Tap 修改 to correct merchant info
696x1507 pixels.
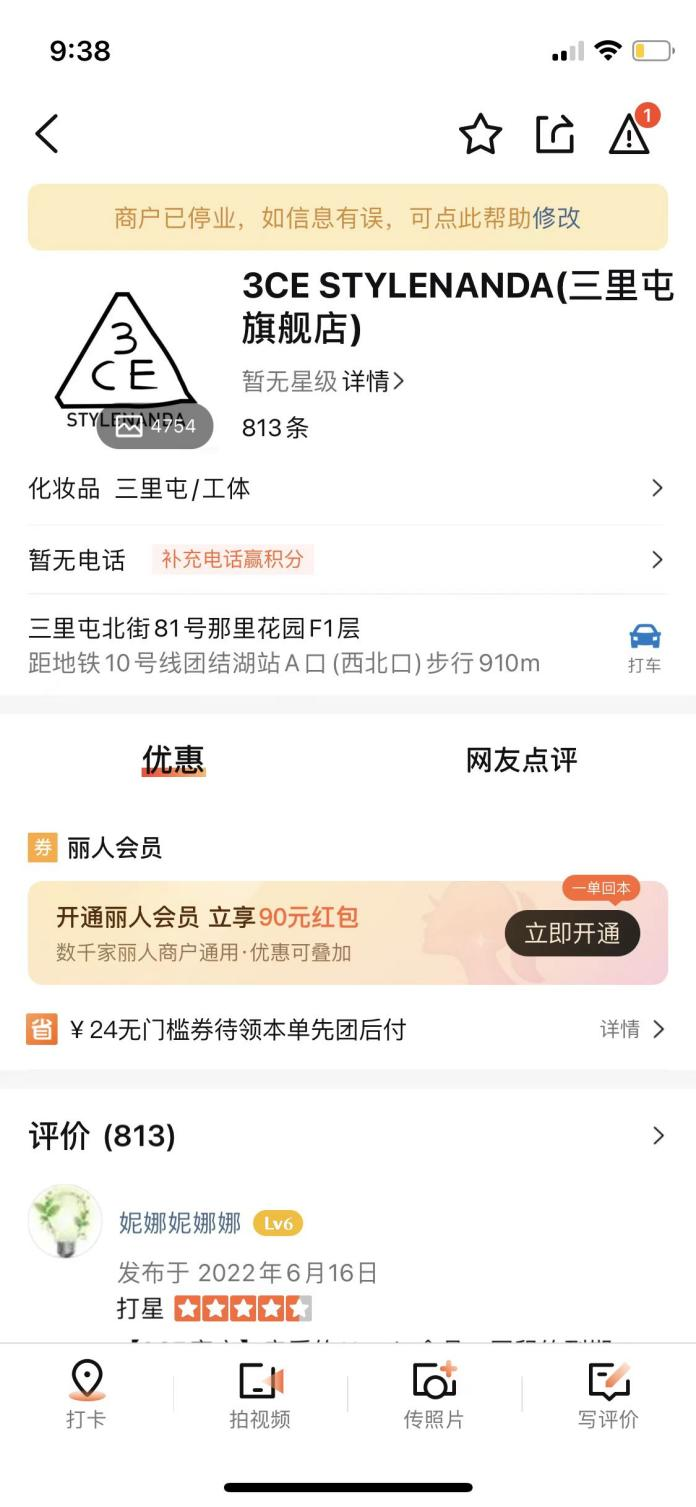click(x=557, y=218)
